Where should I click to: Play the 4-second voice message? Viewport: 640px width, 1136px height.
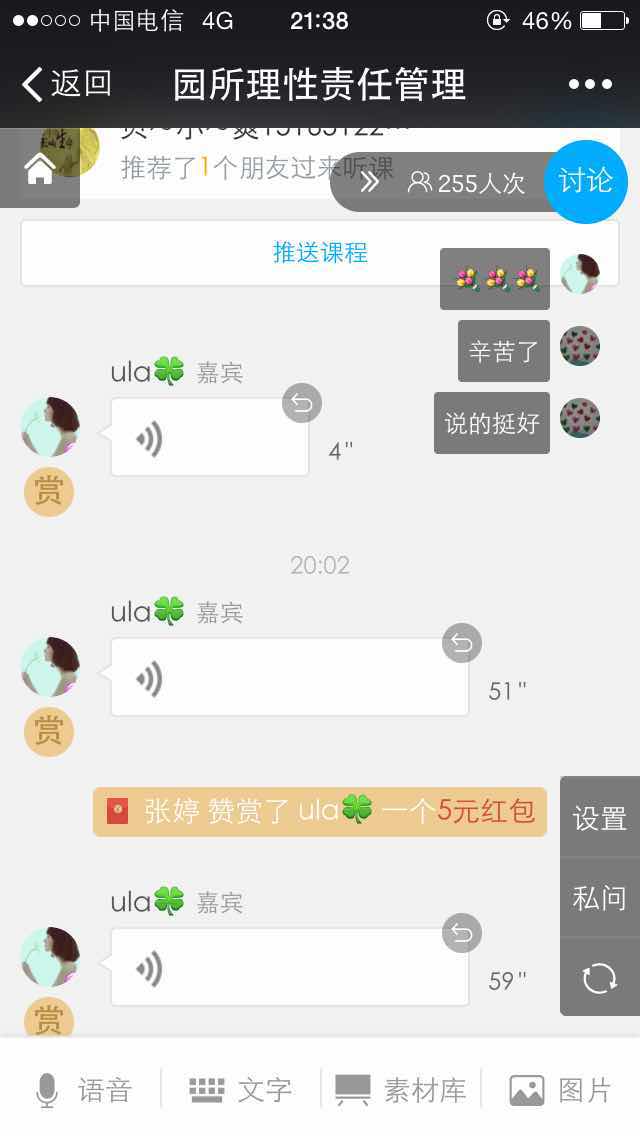[x=209, y=438]
